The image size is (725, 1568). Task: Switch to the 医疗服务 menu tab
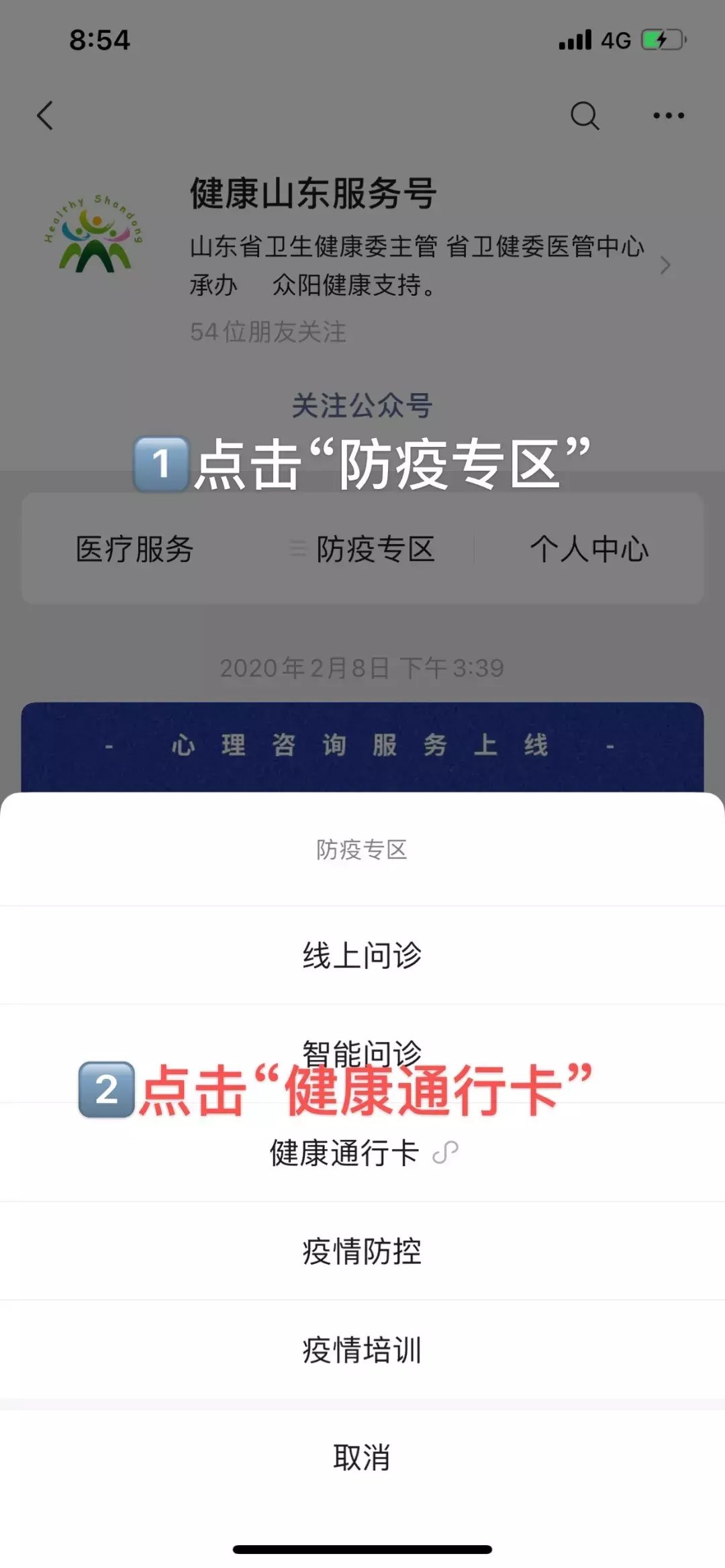(135, 550)
